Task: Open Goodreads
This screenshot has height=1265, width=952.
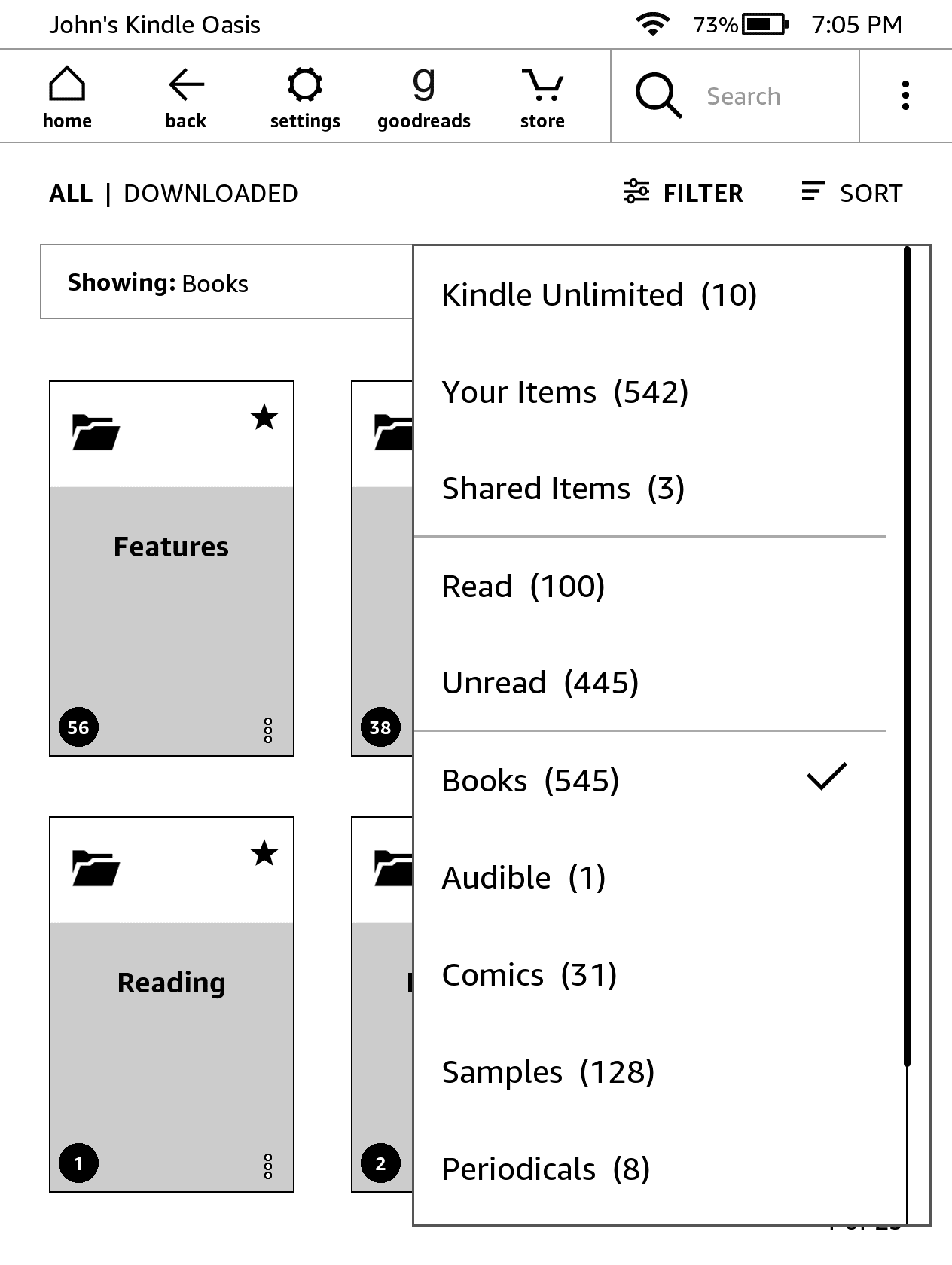Action: pyautogui.click(x=424, y=96)
